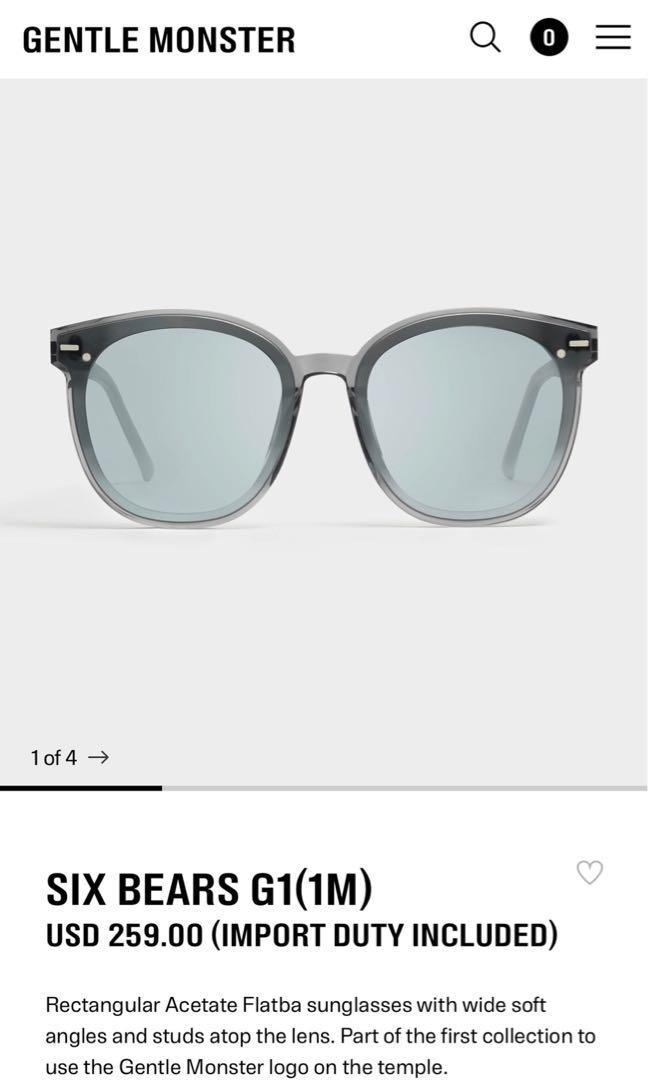Viewport: 648px width, 1080px height.
Task: Open the Six Bears sunglasses product image
Action: tap(324, 420)
